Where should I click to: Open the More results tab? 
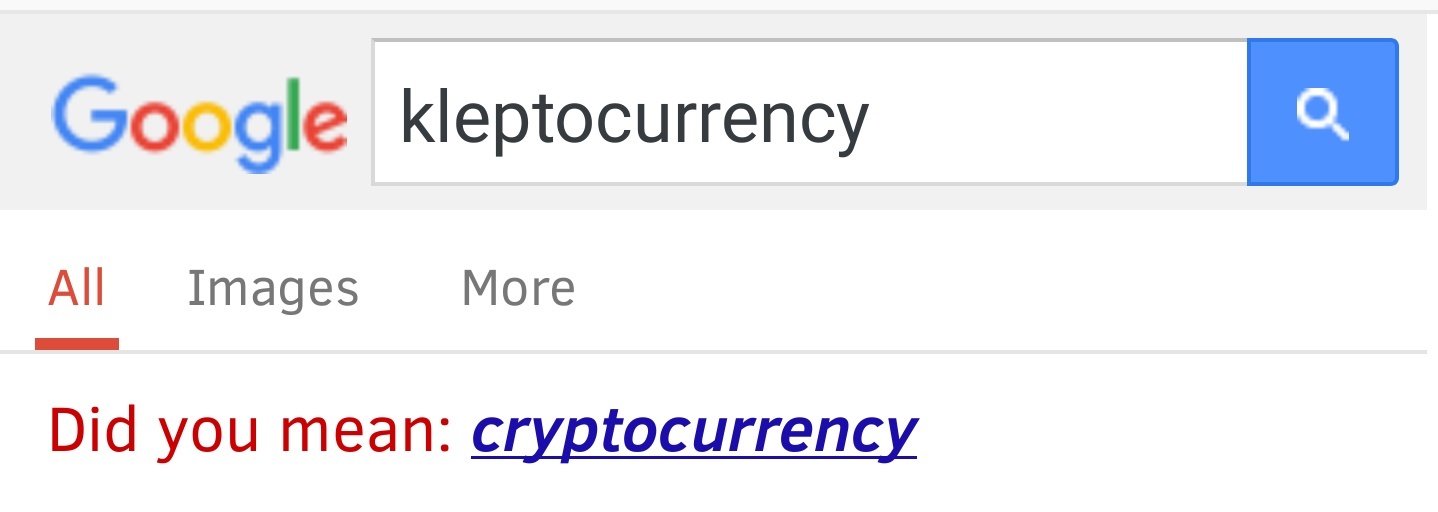pos(518,290)
